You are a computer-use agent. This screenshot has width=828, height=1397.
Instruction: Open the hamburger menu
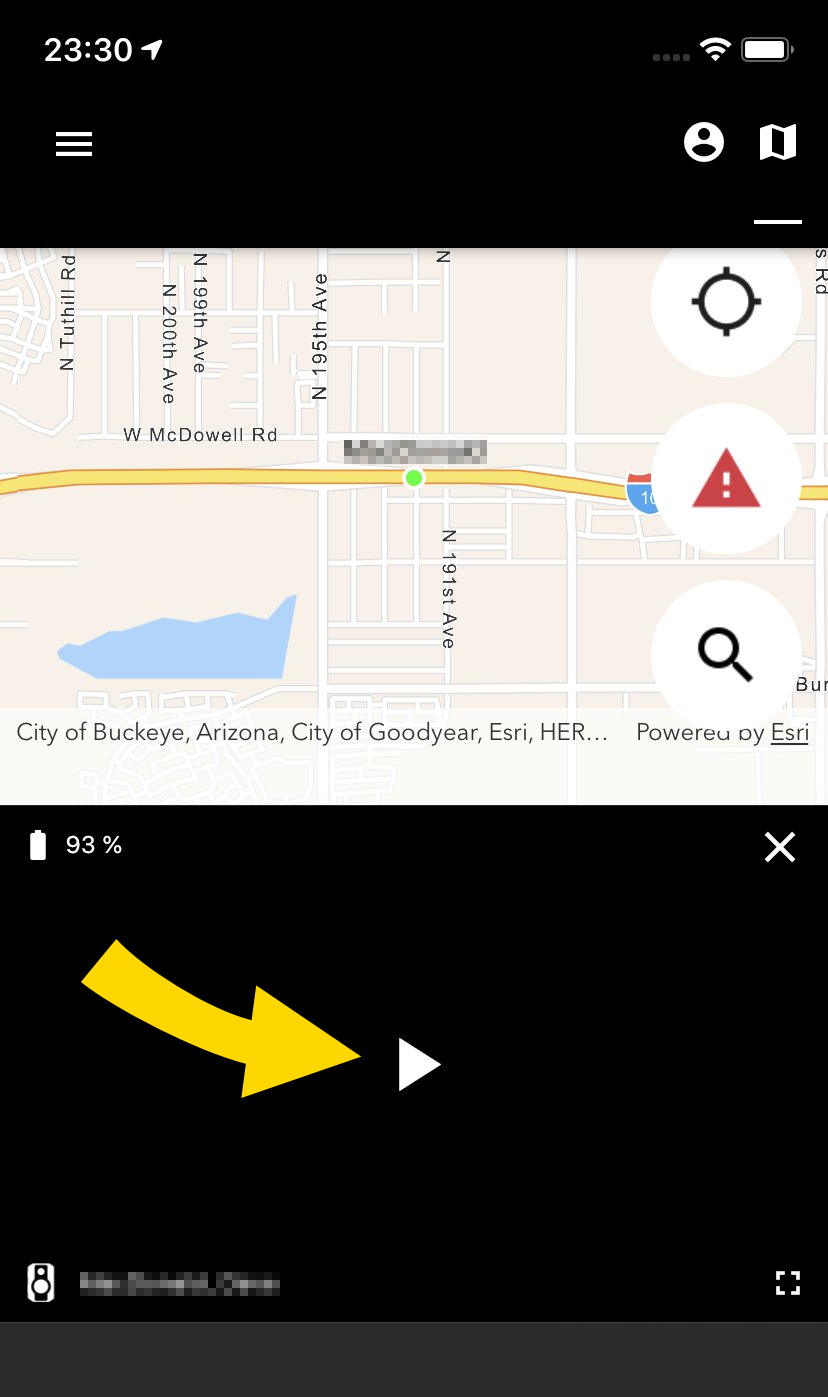point(74,144)
